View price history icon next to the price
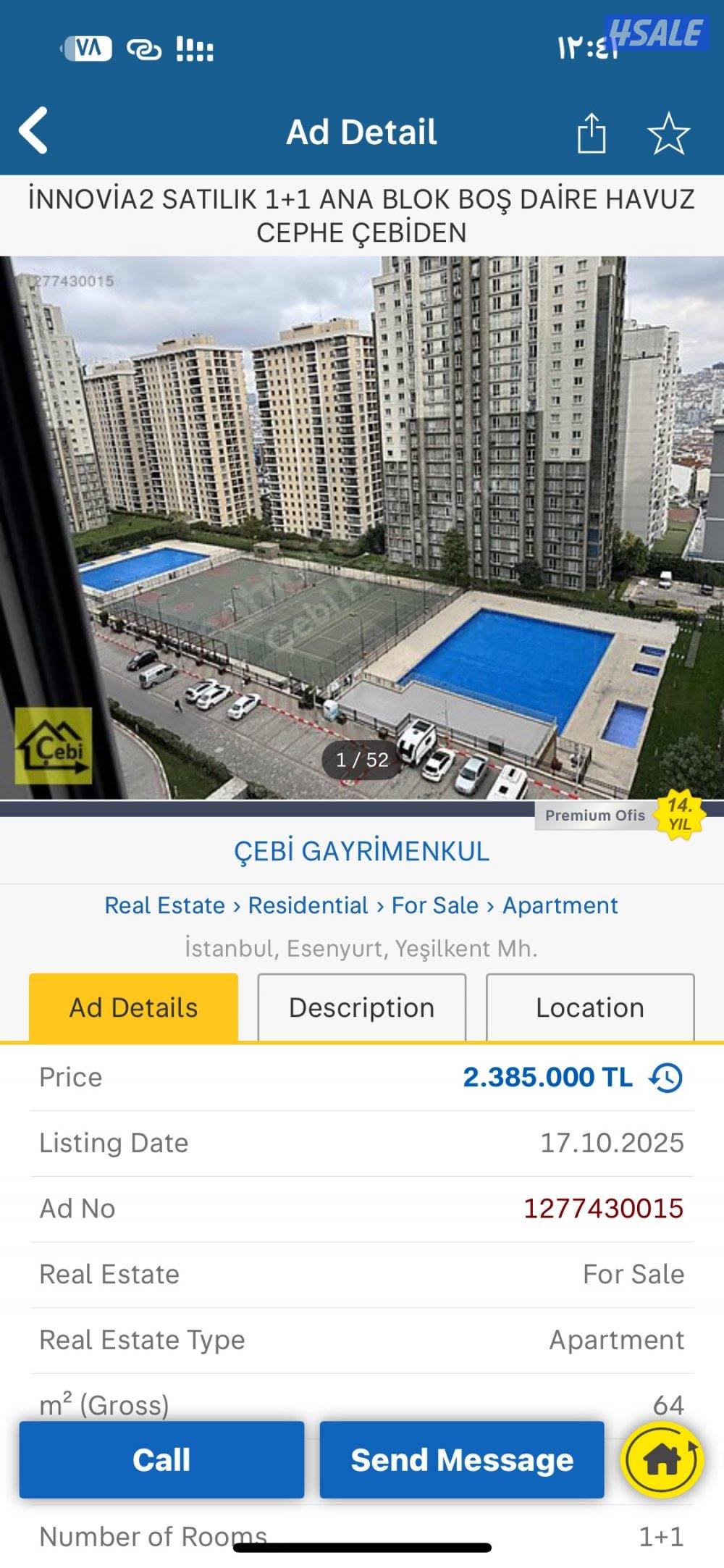The height and width of the screenshot is (1568, 724). (666, 1077)
